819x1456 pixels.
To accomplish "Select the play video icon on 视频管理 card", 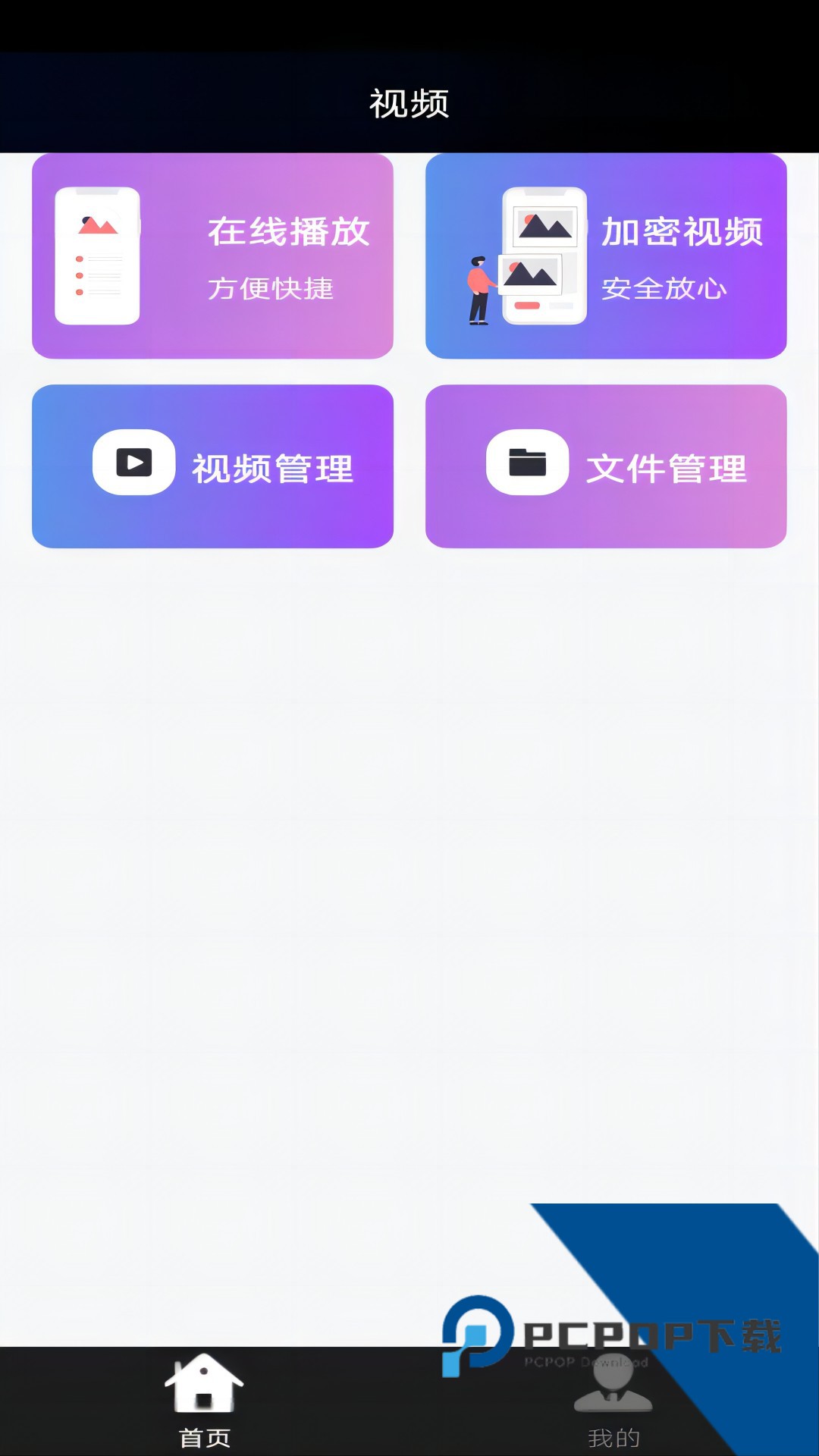I will tap(133, 461).
